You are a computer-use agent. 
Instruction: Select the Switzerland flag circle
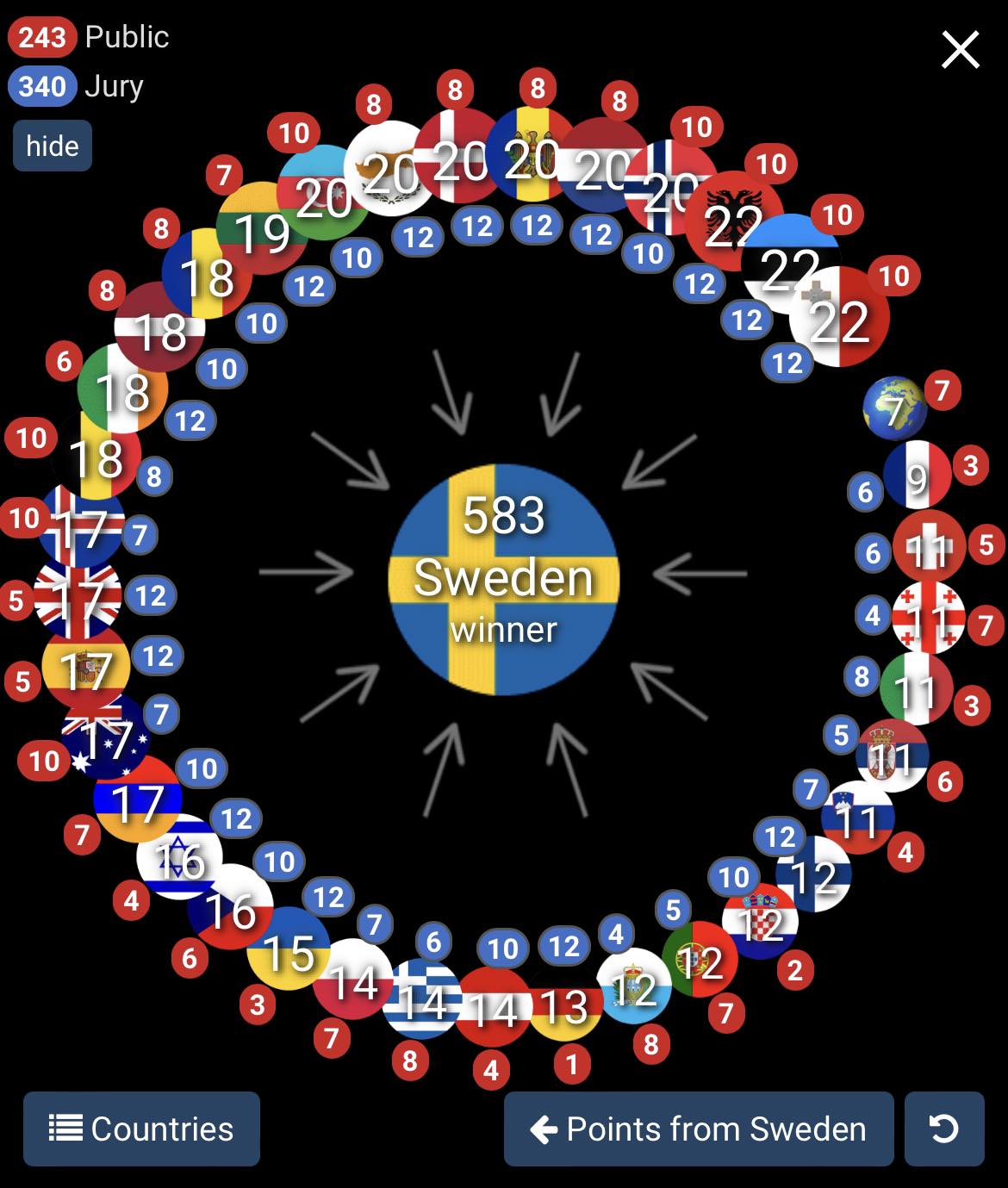929,547
